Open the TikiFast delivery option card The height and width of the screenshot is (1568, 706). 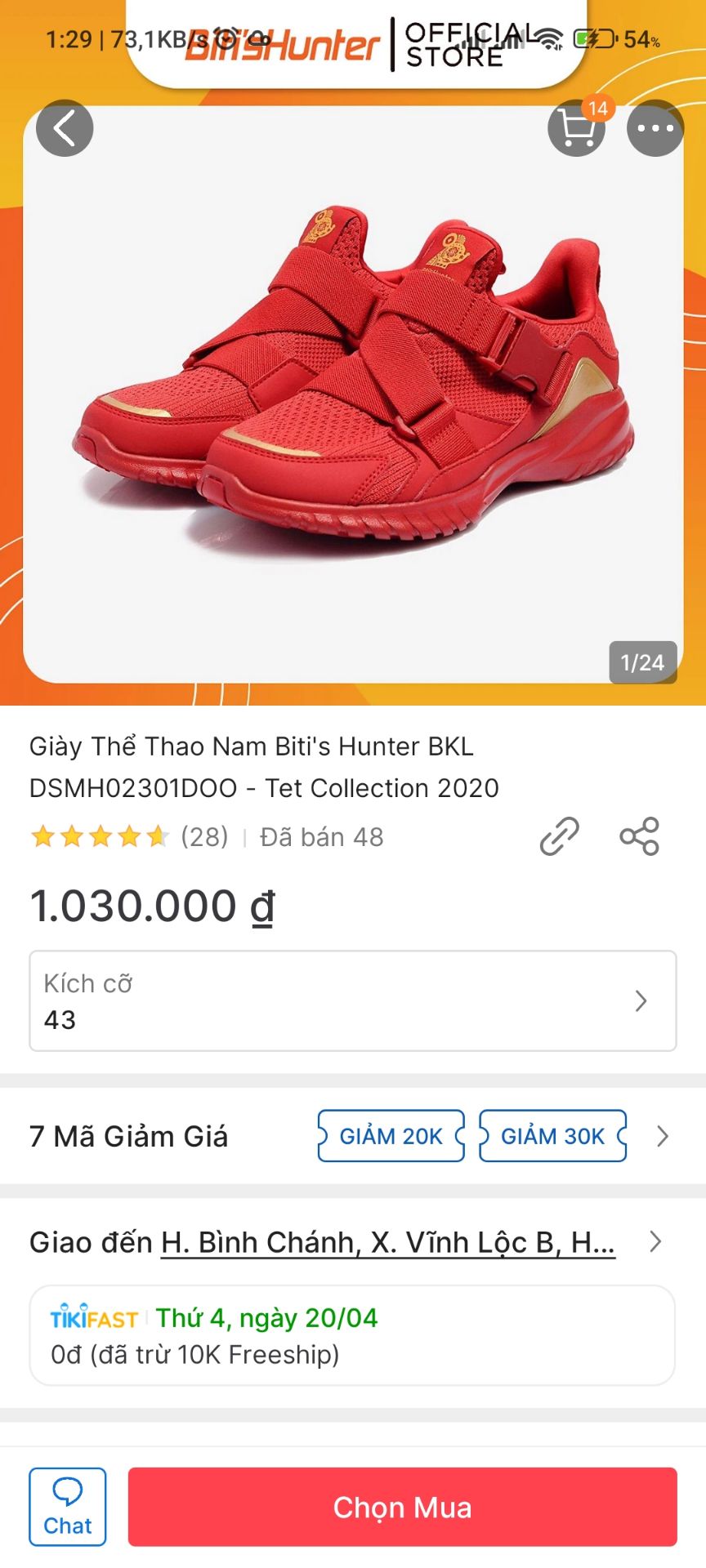point(352,1335)
